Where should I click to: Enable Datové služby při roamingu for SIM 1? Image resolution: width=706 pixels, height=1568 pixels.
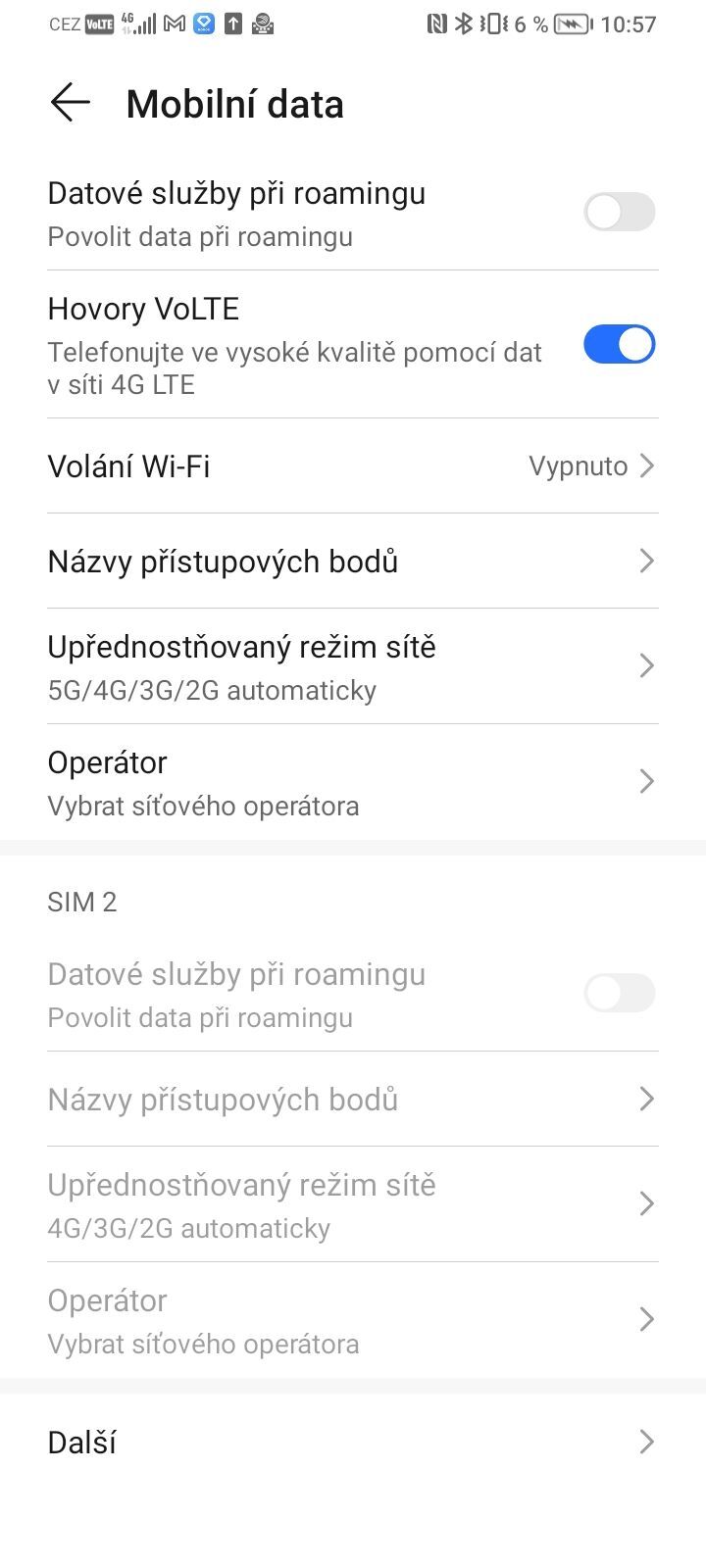[x=619, y=212]
